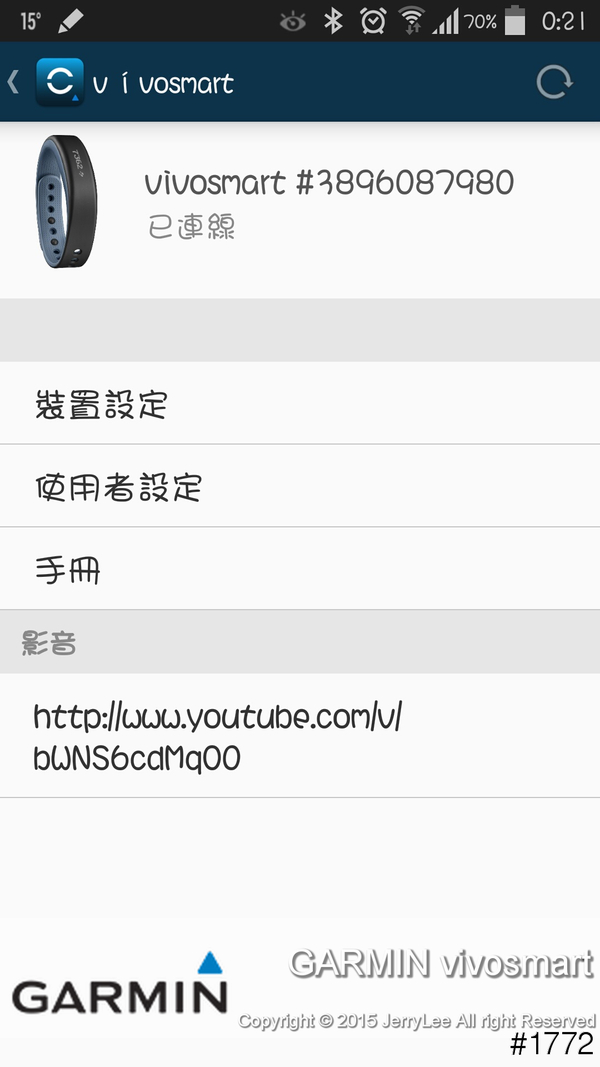
Task: Go back using the app bar arrow
Action: tap(14, 82)
